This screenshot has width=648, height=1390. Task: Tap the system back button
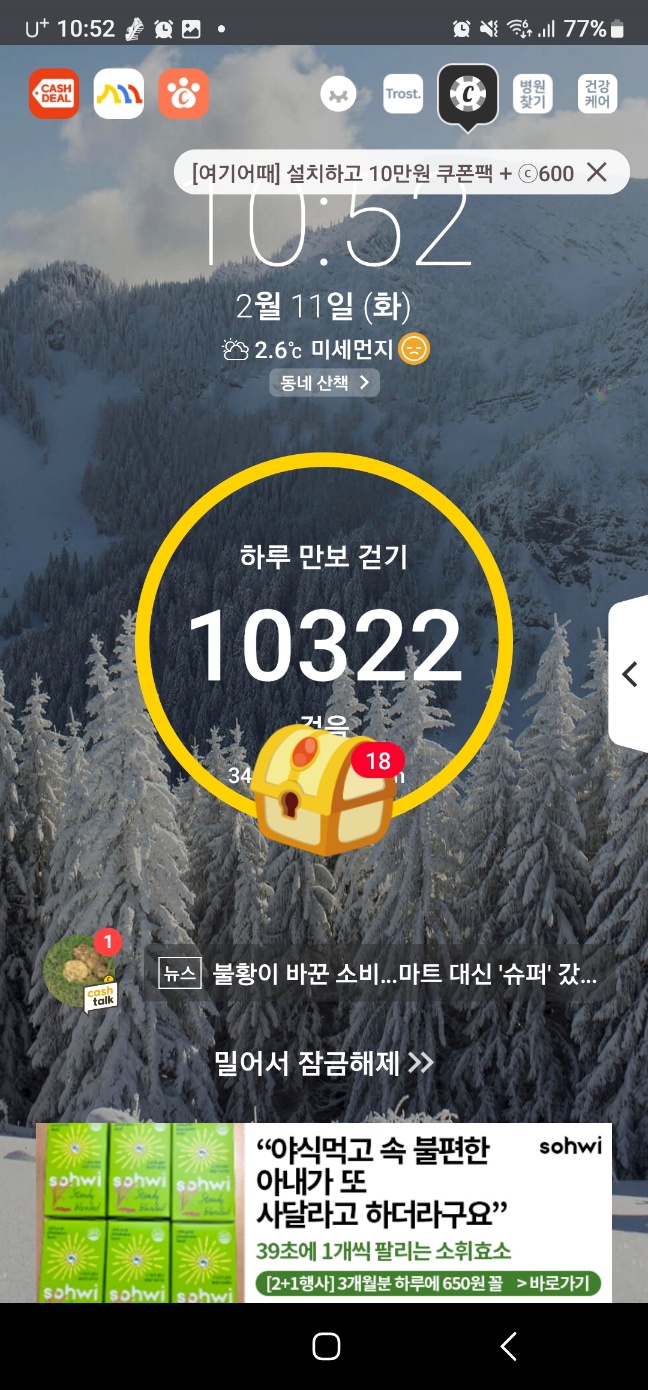point(508,1346)
